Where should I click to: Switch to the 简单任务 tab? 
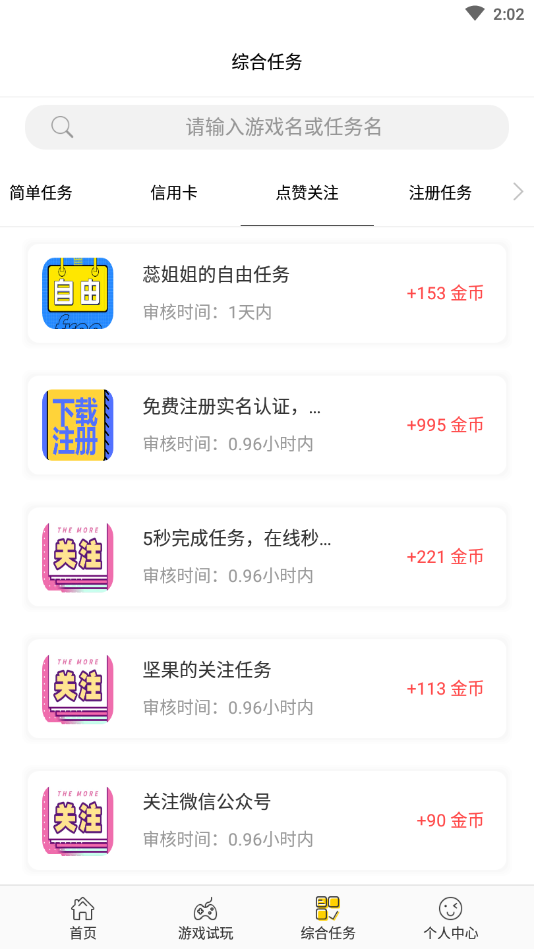coord(41,193)
